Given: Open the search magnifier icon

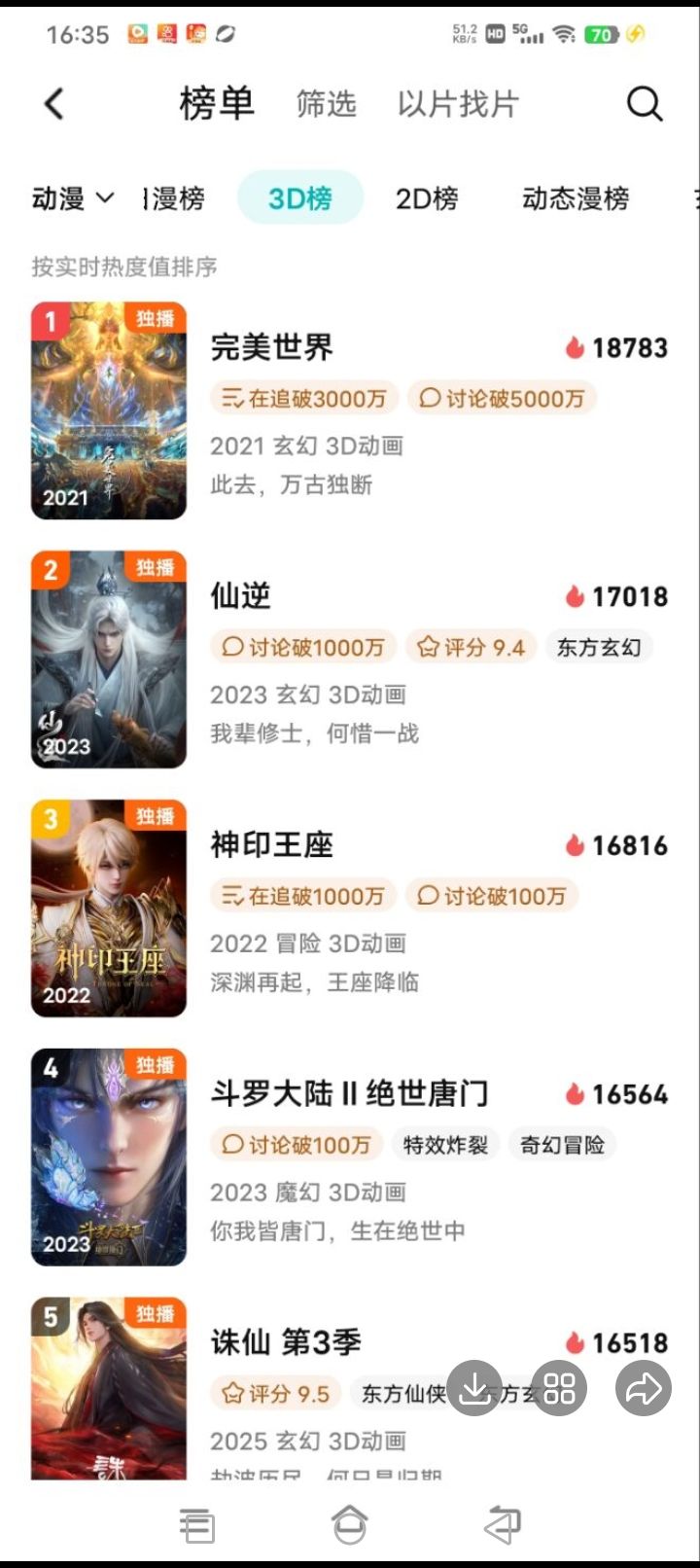Looking at the screenshot, I should pyautogui.click(x=644, y=103).
